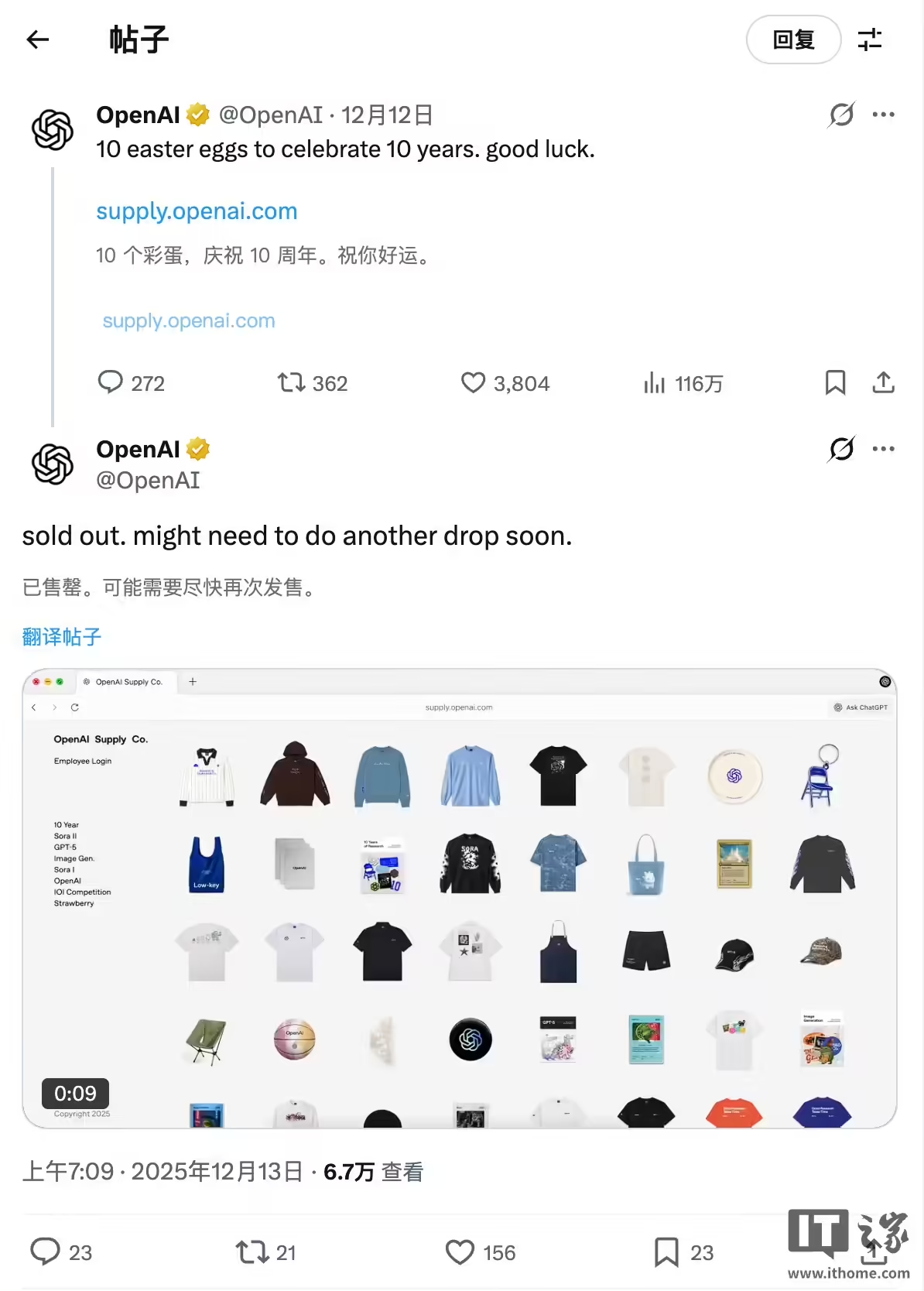View analytics showing 116万 views
The height and width of the screenshot is (1291, 924).
click(654, 382)
